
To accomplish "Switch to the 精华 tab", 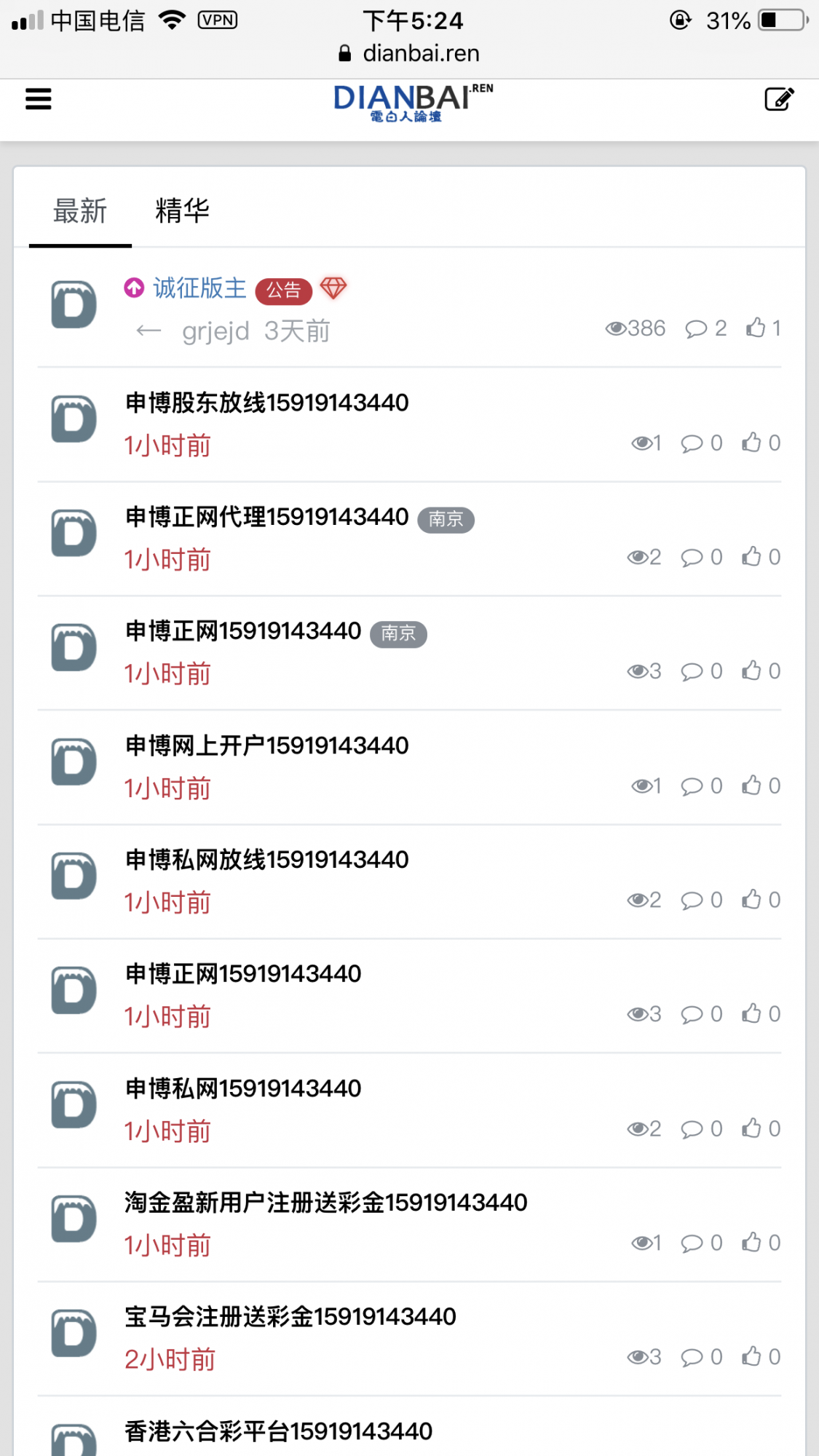I will pyautogui.click(x=181, y=210).
